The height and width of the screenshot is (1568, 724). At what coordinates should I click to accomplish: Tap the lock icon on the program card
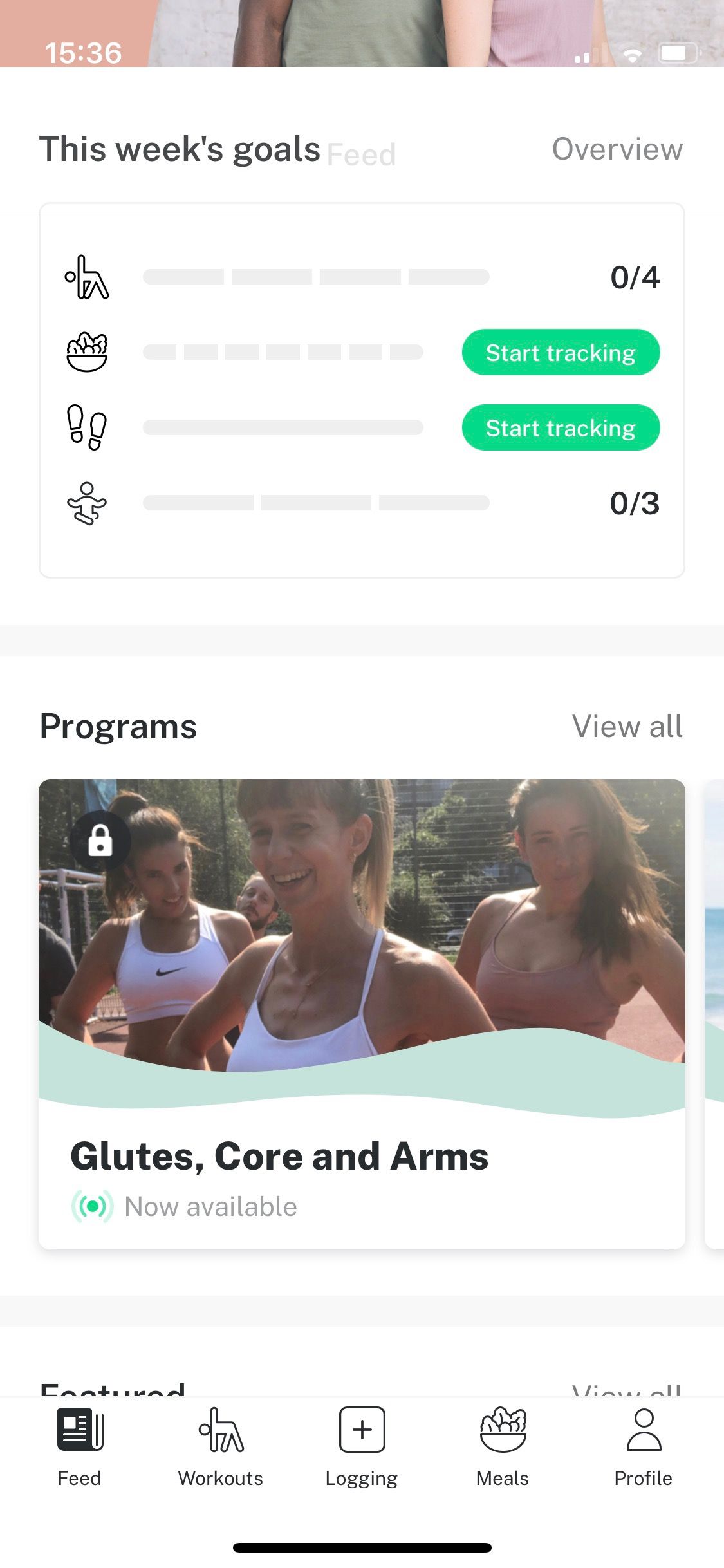pyautogui.click(x=100, y=838)
